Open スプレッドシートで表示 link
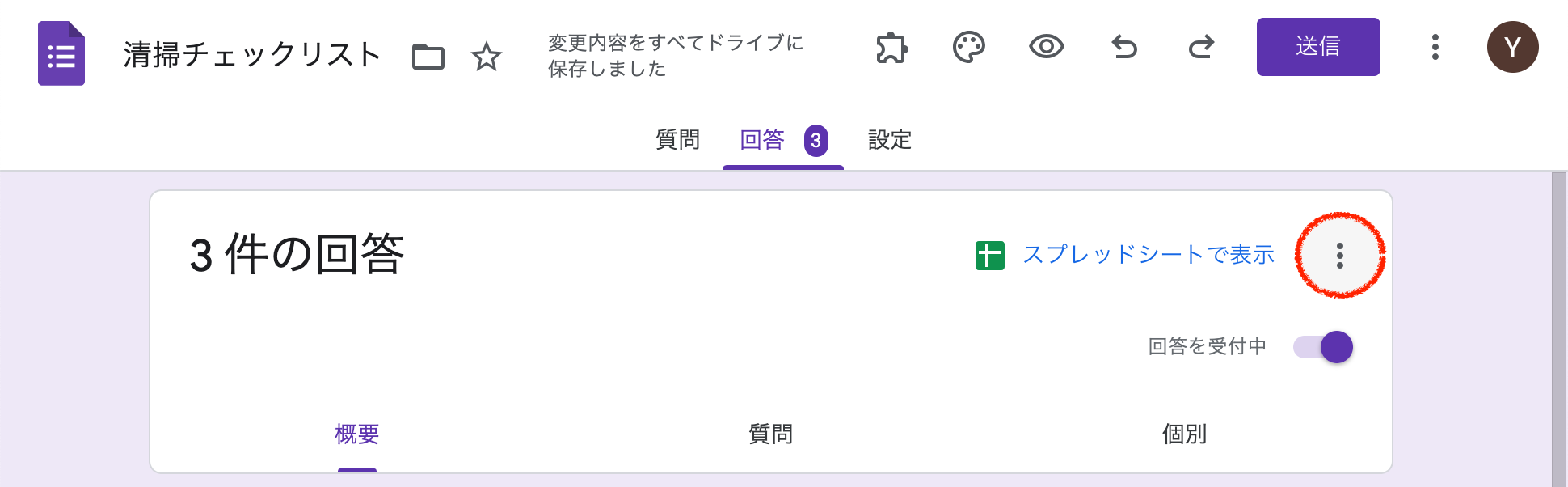Screen dimensions: 1568x487 [1148, 255]
